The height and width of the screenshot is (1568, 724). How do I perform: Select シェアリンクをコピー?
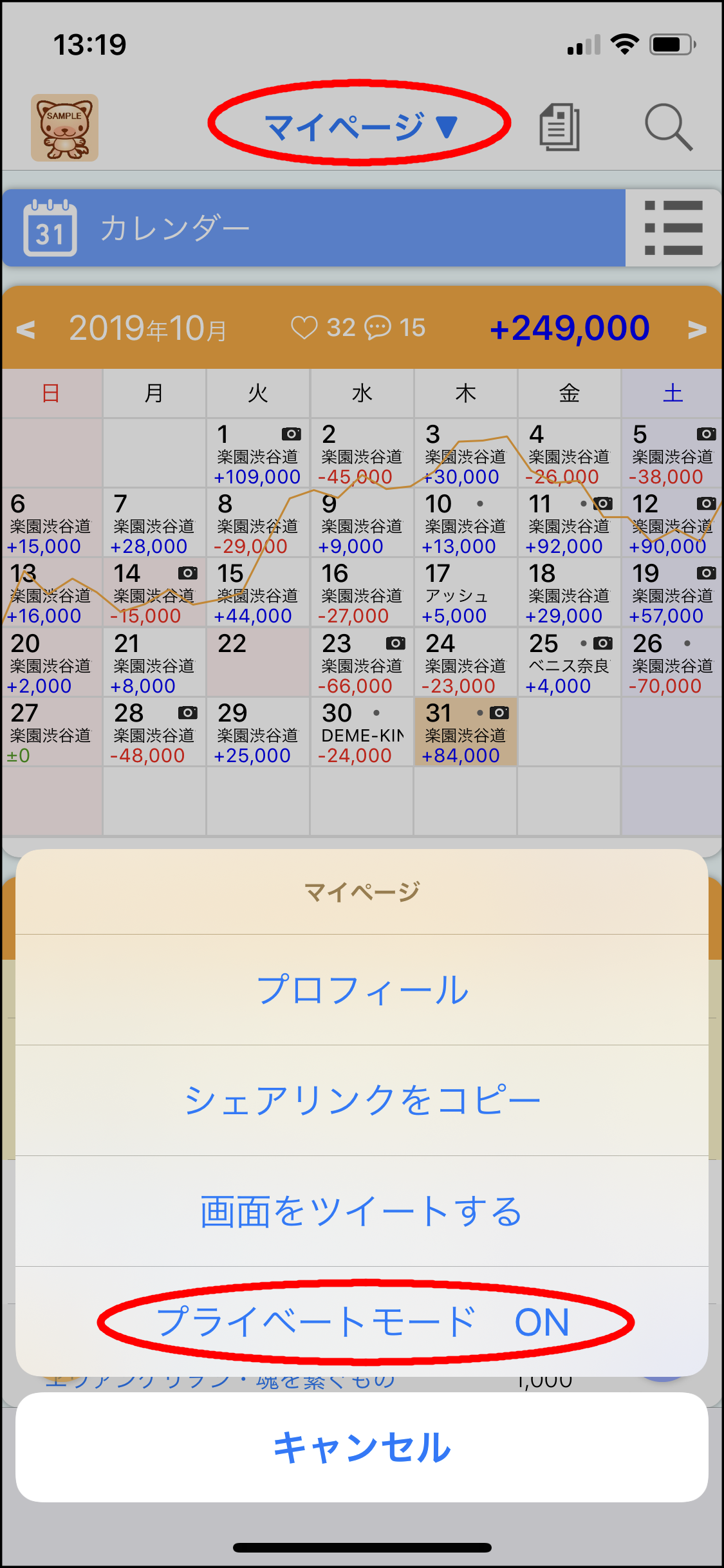point(362,1101)
